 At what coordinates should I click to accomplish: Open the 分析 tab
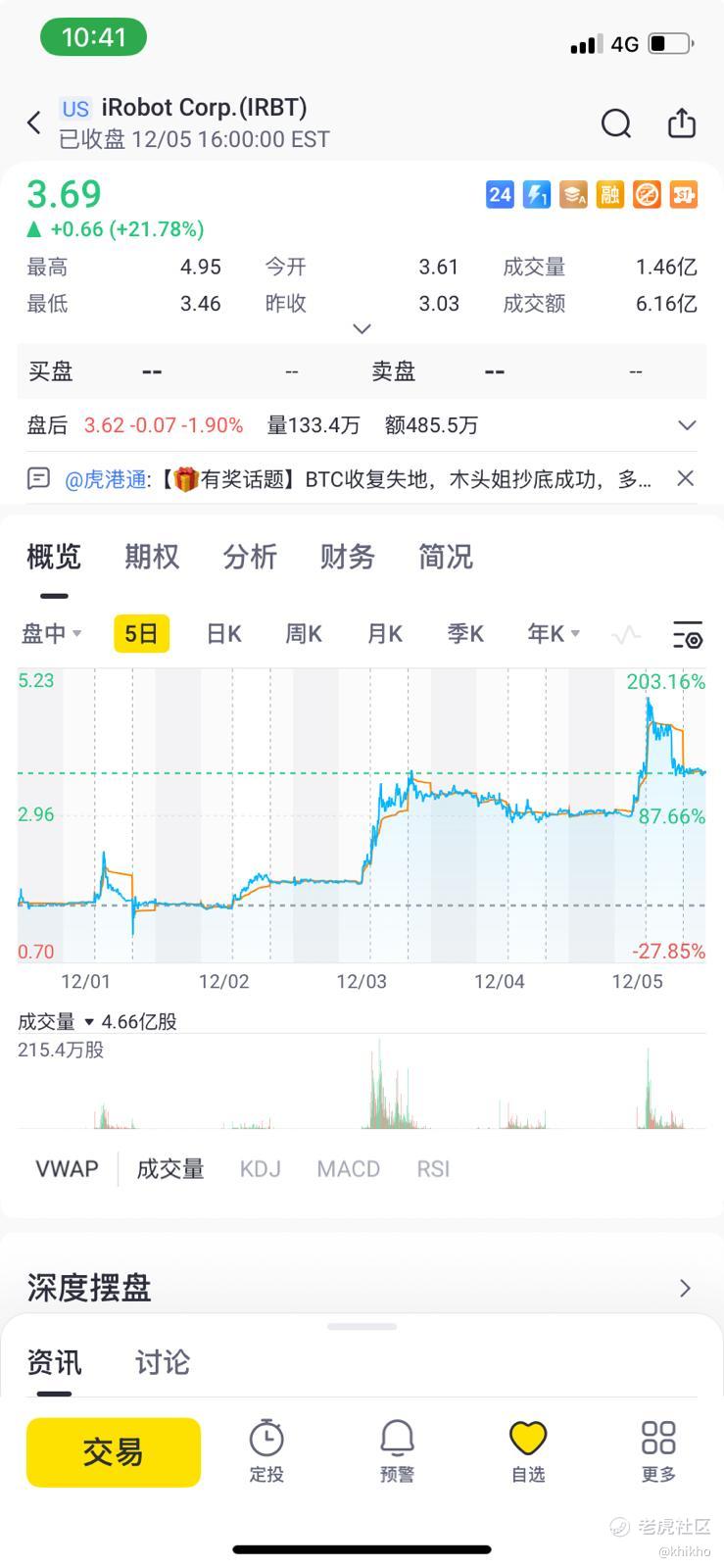(x=250, y=557)
